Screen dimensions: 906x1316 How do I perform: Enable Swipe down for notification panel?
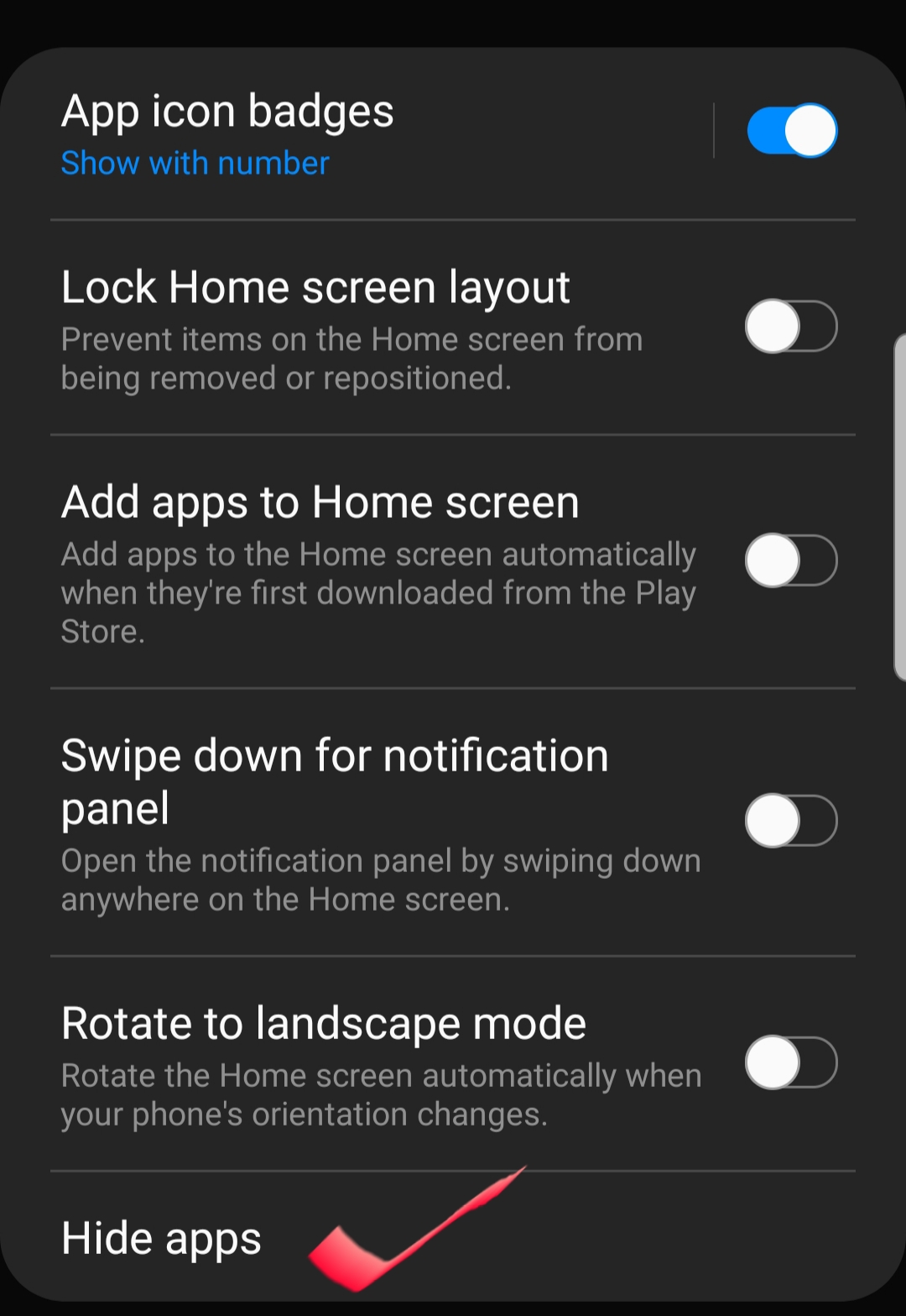pyautogui.click(x=791, y=820)
